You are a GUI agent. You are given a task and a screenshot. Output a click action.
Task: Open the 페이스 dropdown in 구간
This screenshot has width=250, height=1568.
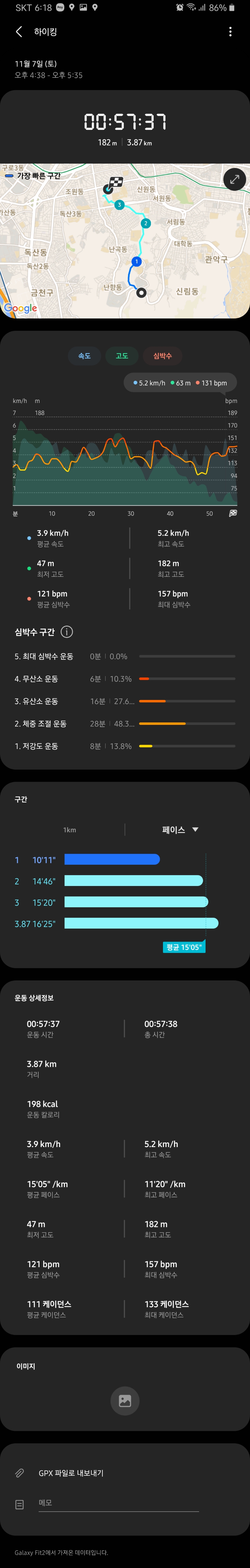click(180, 830)
